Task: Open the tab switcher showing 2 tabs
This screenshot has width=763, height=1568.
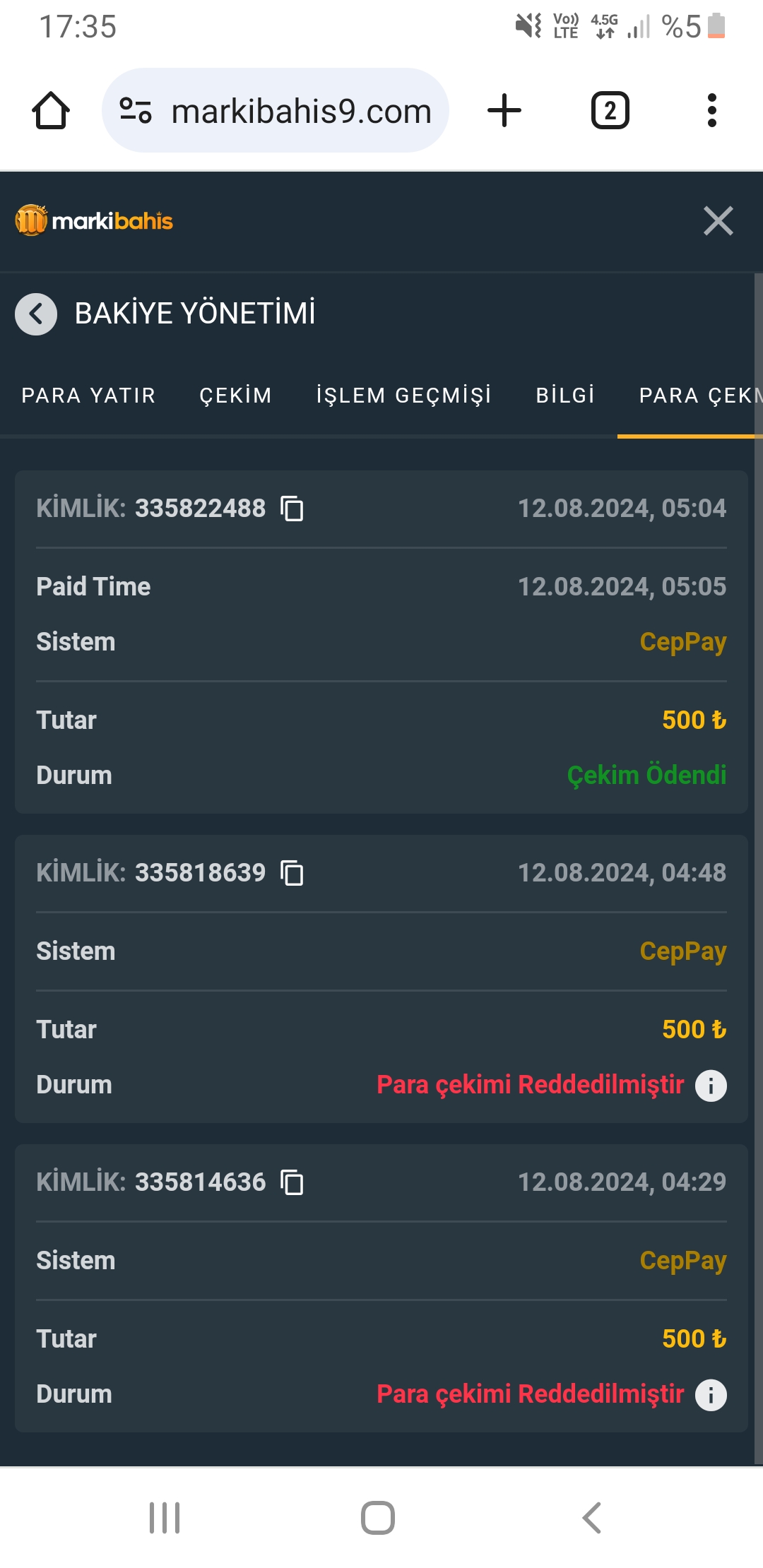Action: click(x=608, y=110)
